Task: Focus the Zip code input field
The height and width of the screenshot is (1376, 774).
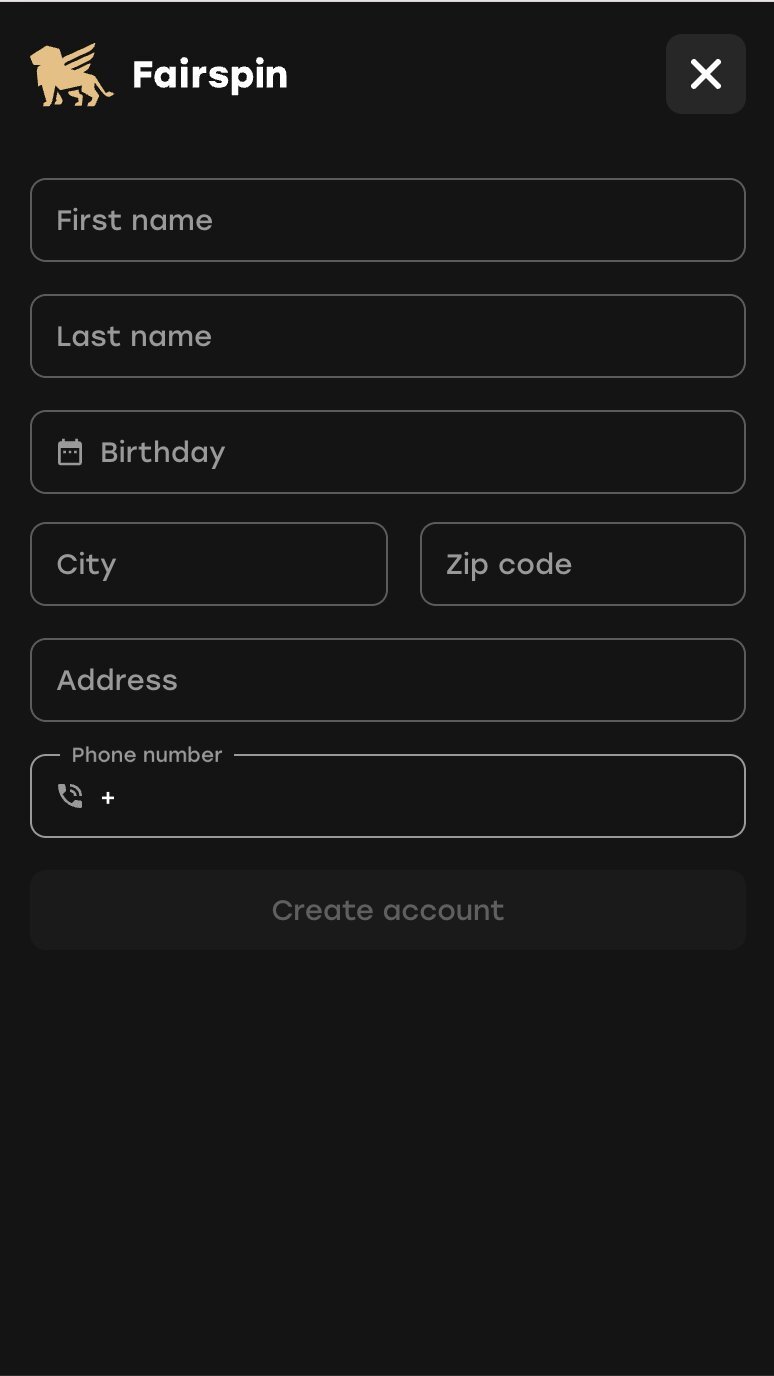Action: click(x=583, y=564)
